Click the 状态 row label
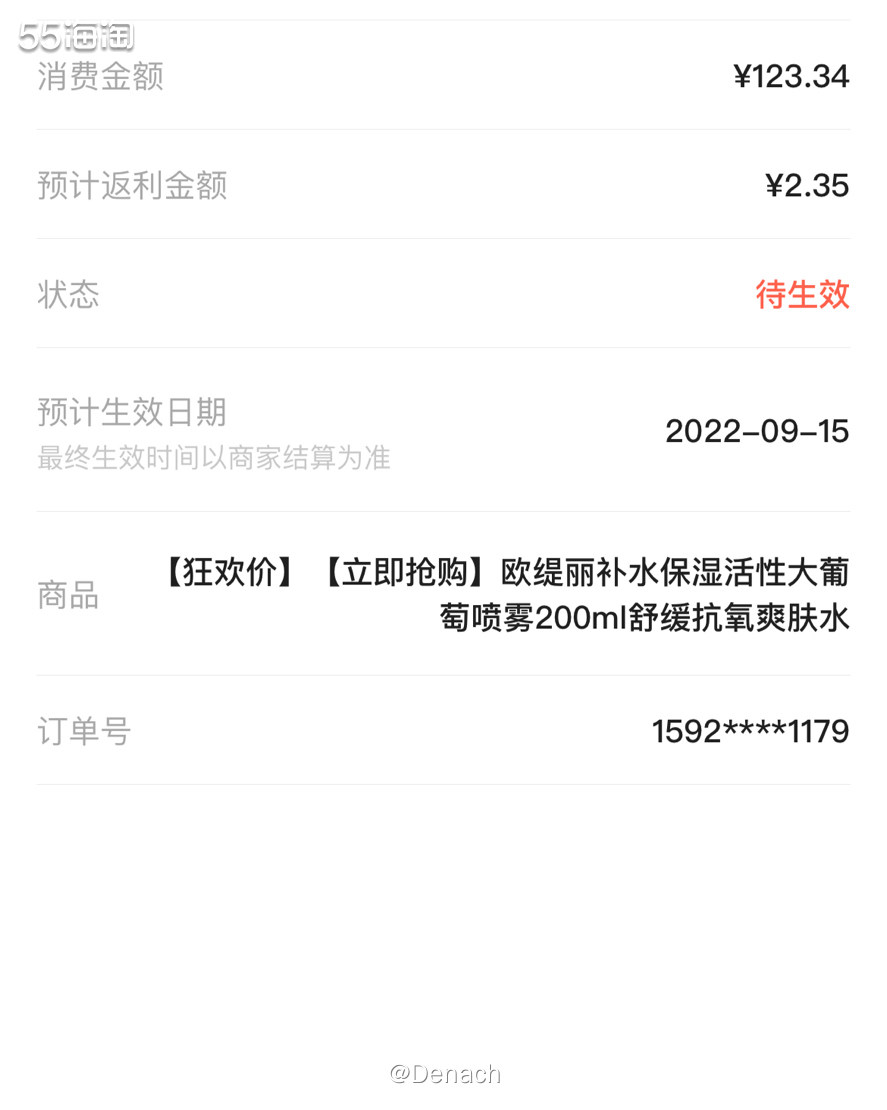The image size is (887, 1110). pyautogui.click(x=66, y=296)
